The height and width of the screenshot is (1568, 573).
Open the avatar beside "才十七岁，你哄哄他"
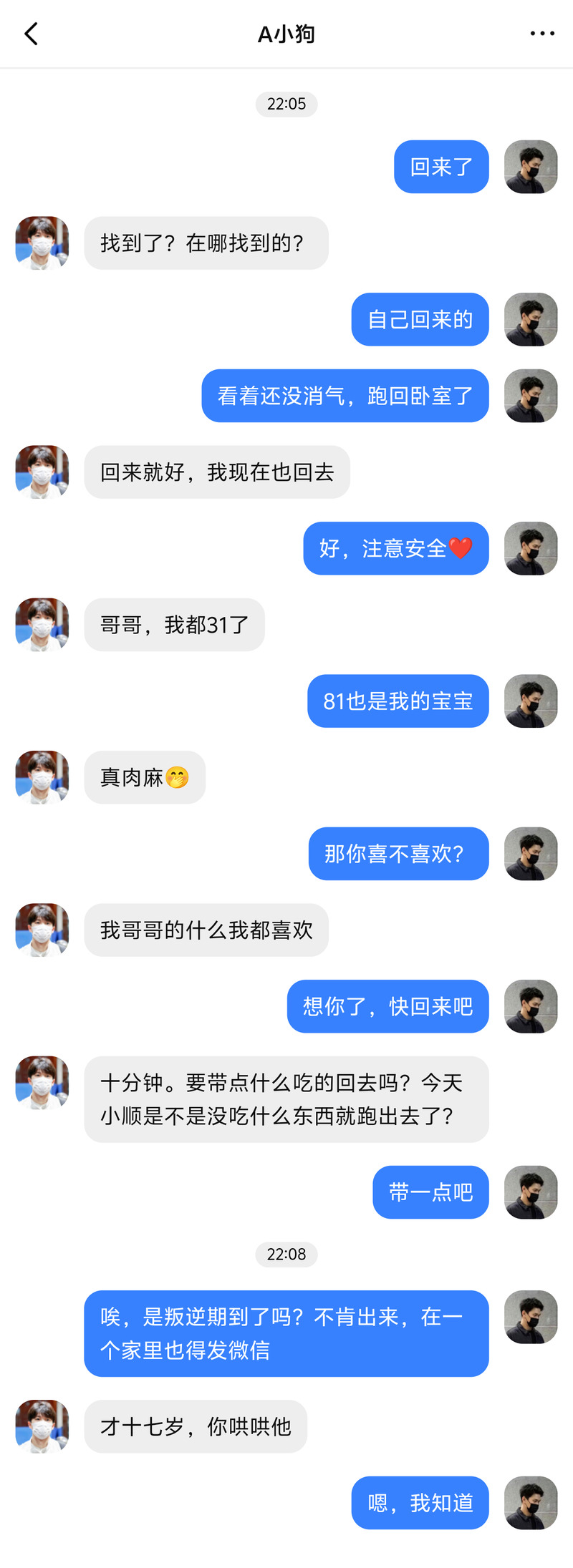pos(42,1426)
